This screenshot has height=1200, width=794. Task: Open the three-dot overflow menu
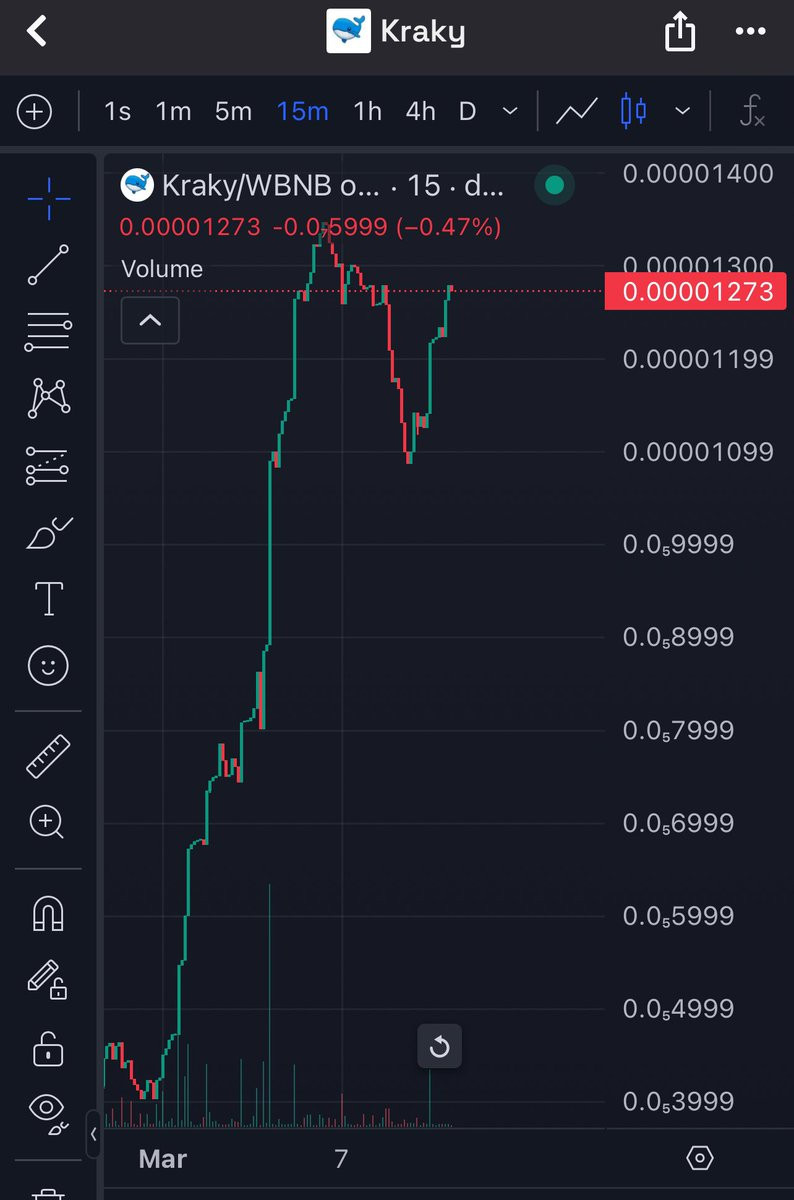coord(750,32)
